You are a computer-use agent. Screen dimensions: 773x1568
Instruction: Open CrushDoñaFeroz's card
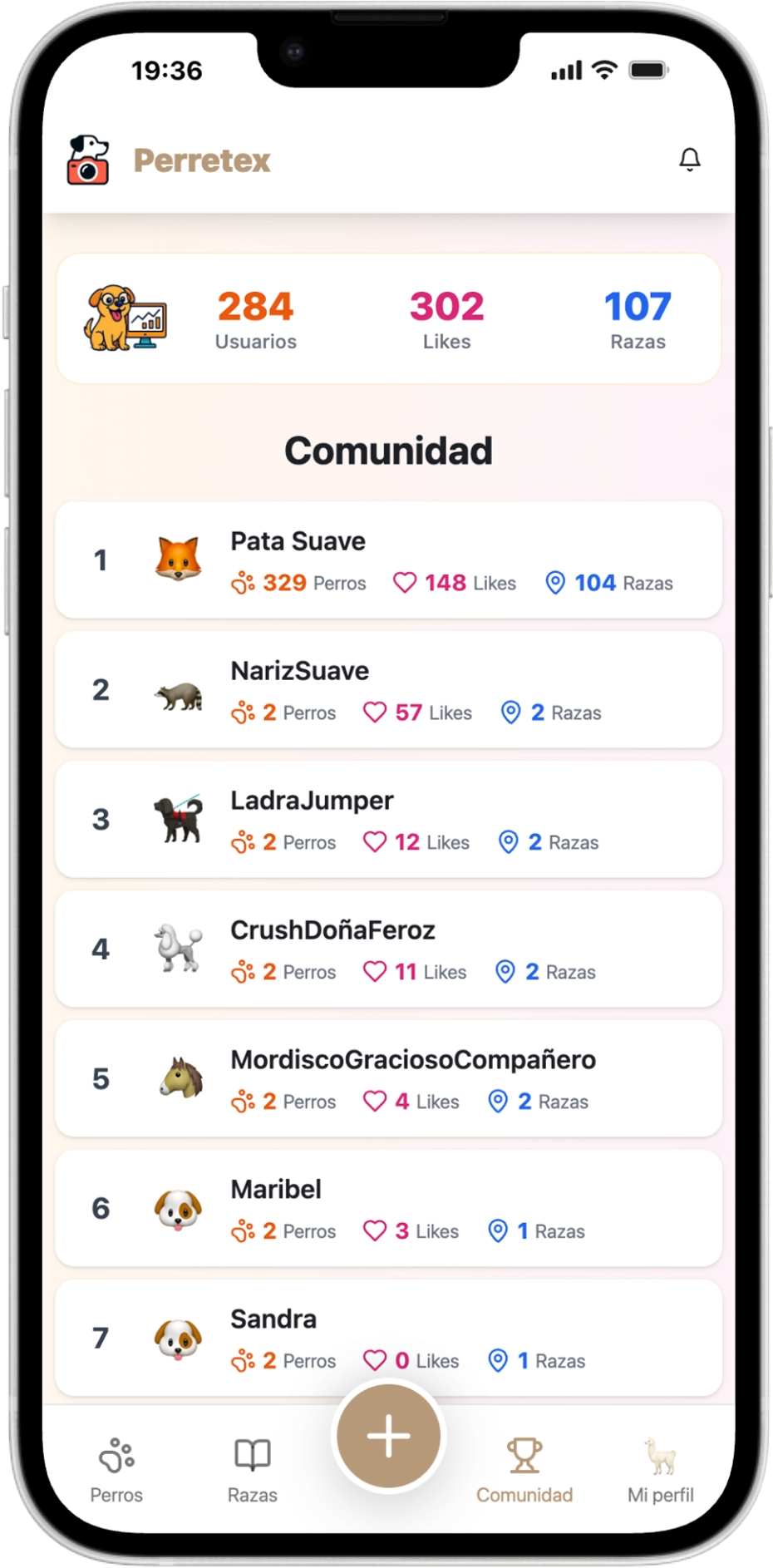point(388,949)
